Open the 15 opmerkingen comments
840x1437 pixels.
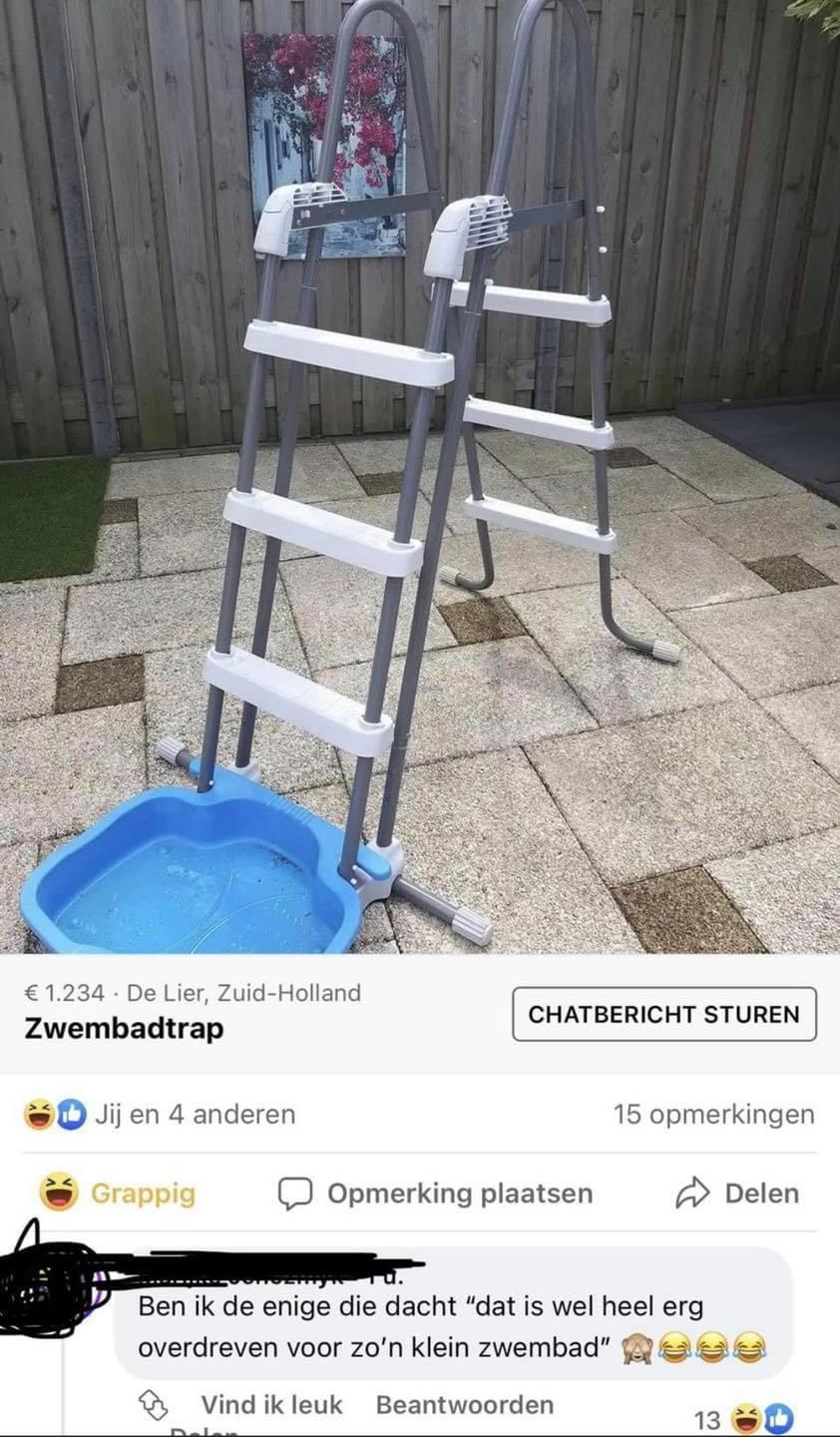tap(713, 1114)
